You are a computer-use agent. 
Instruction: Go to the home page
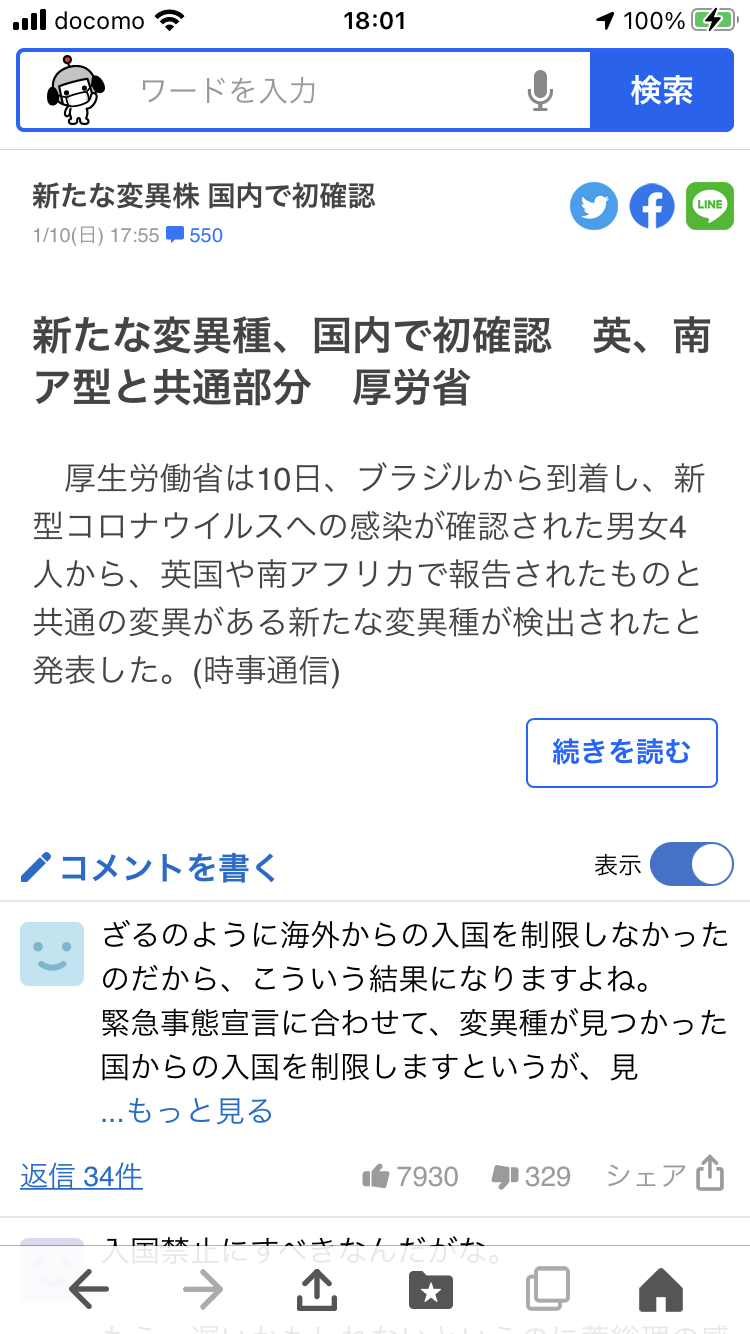pyautogui.click(x=660, y=1290)
